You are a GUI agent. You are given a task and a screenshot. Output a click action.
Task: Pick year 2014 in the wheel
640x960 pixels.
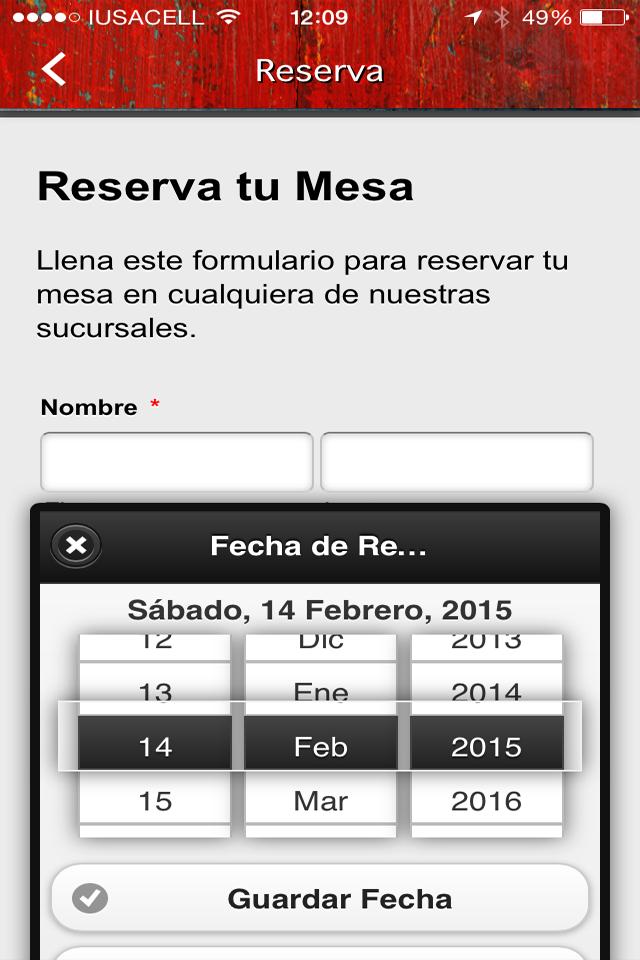486,692
